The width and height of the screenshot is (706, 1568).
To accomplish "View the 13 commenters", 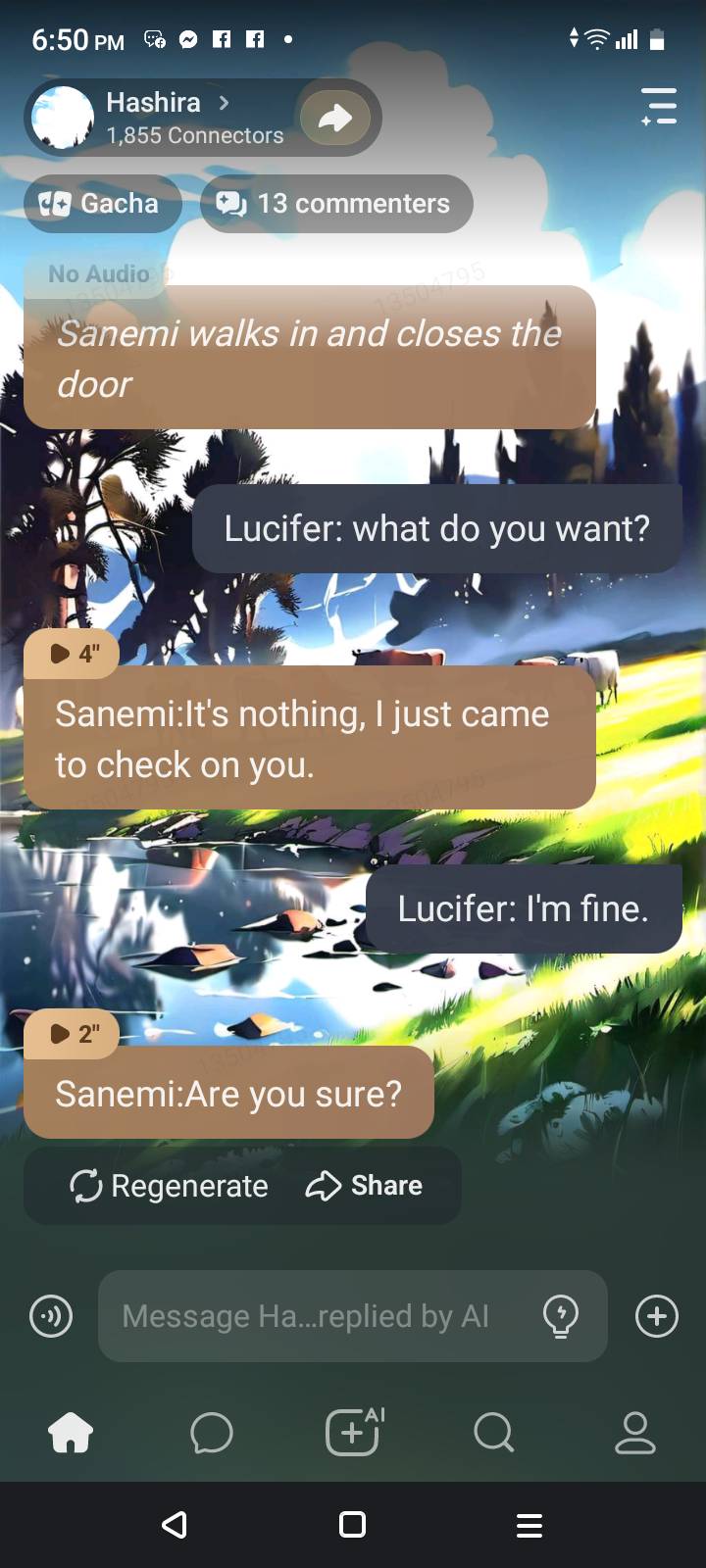I will pos(336,204).
